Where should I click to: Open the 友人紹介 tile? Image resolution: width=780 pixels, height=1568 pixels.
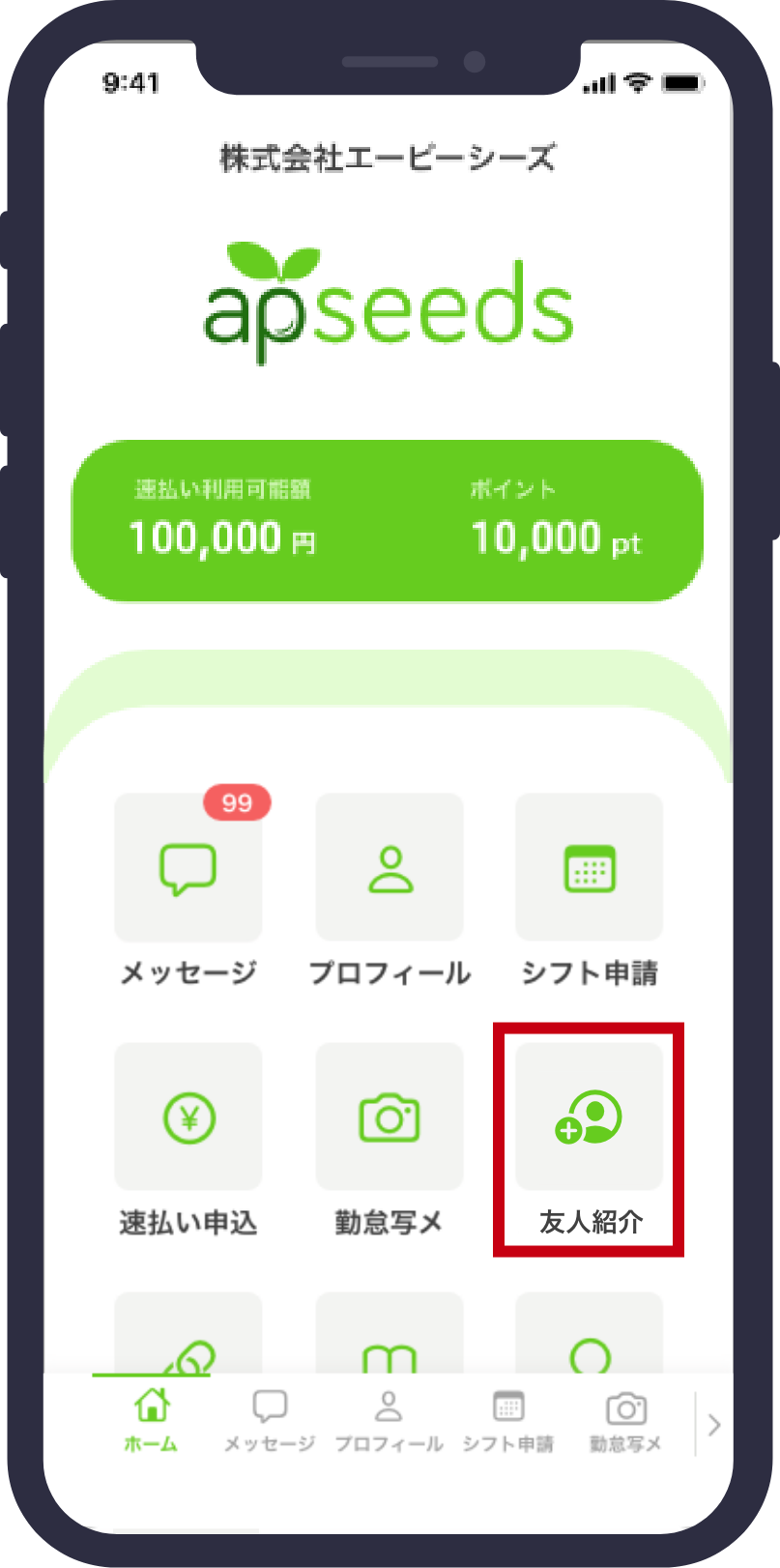590,1119
